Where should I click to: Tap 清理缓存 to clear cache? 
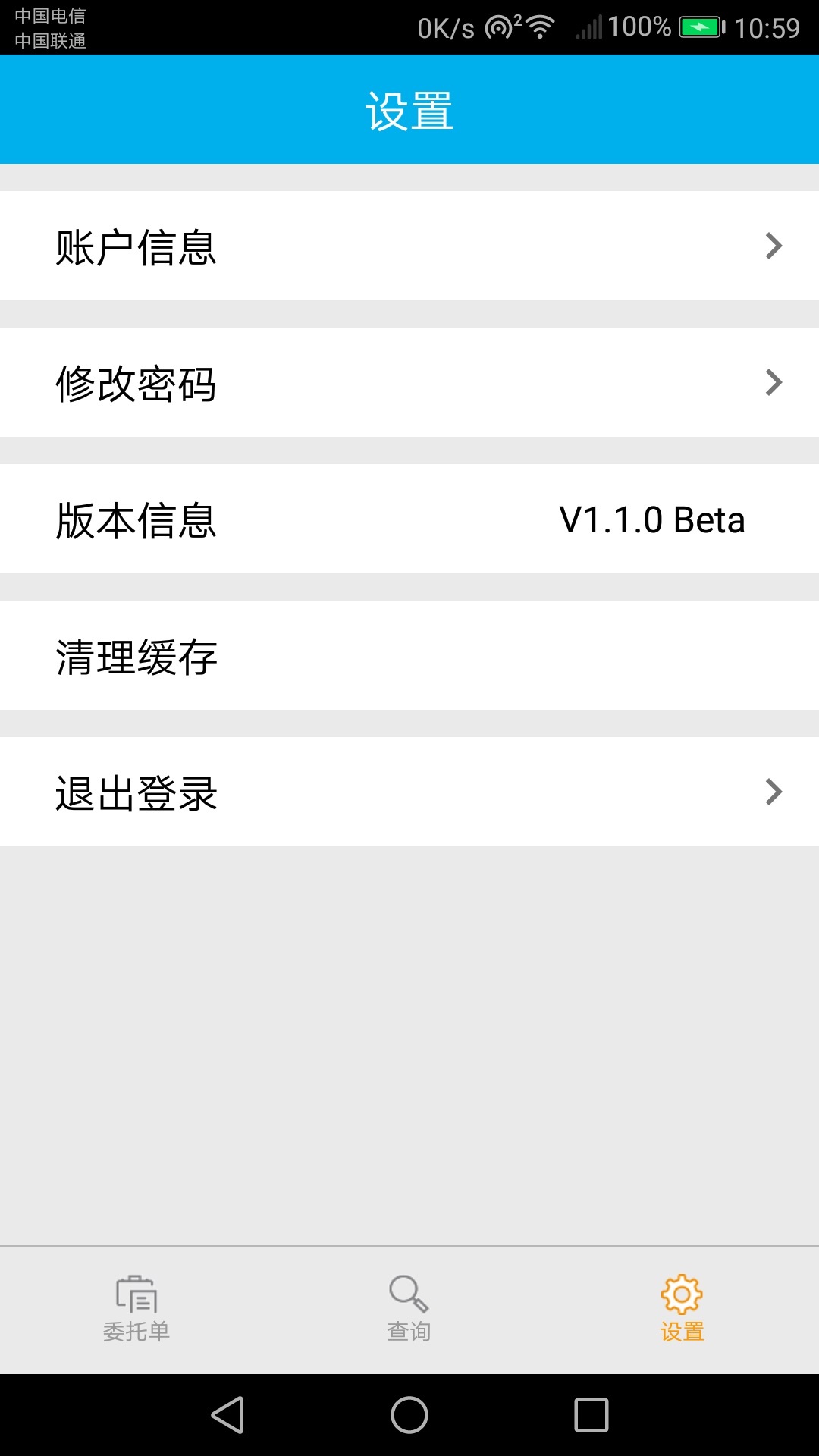(x=303, y=656)
